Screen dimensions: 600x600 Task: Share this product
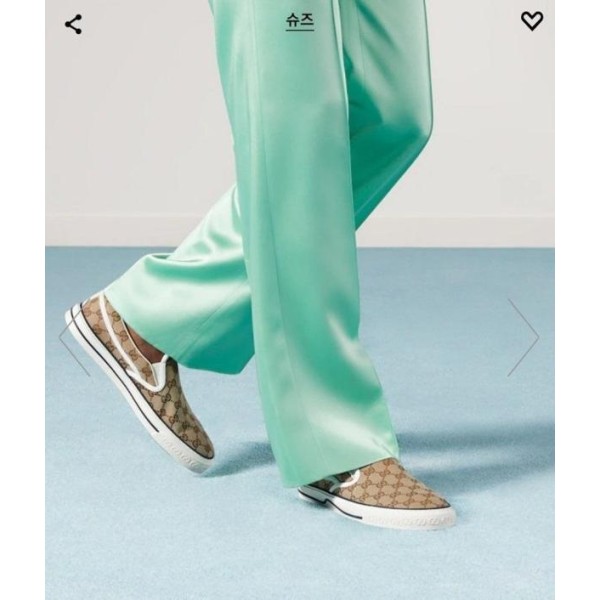73,24
